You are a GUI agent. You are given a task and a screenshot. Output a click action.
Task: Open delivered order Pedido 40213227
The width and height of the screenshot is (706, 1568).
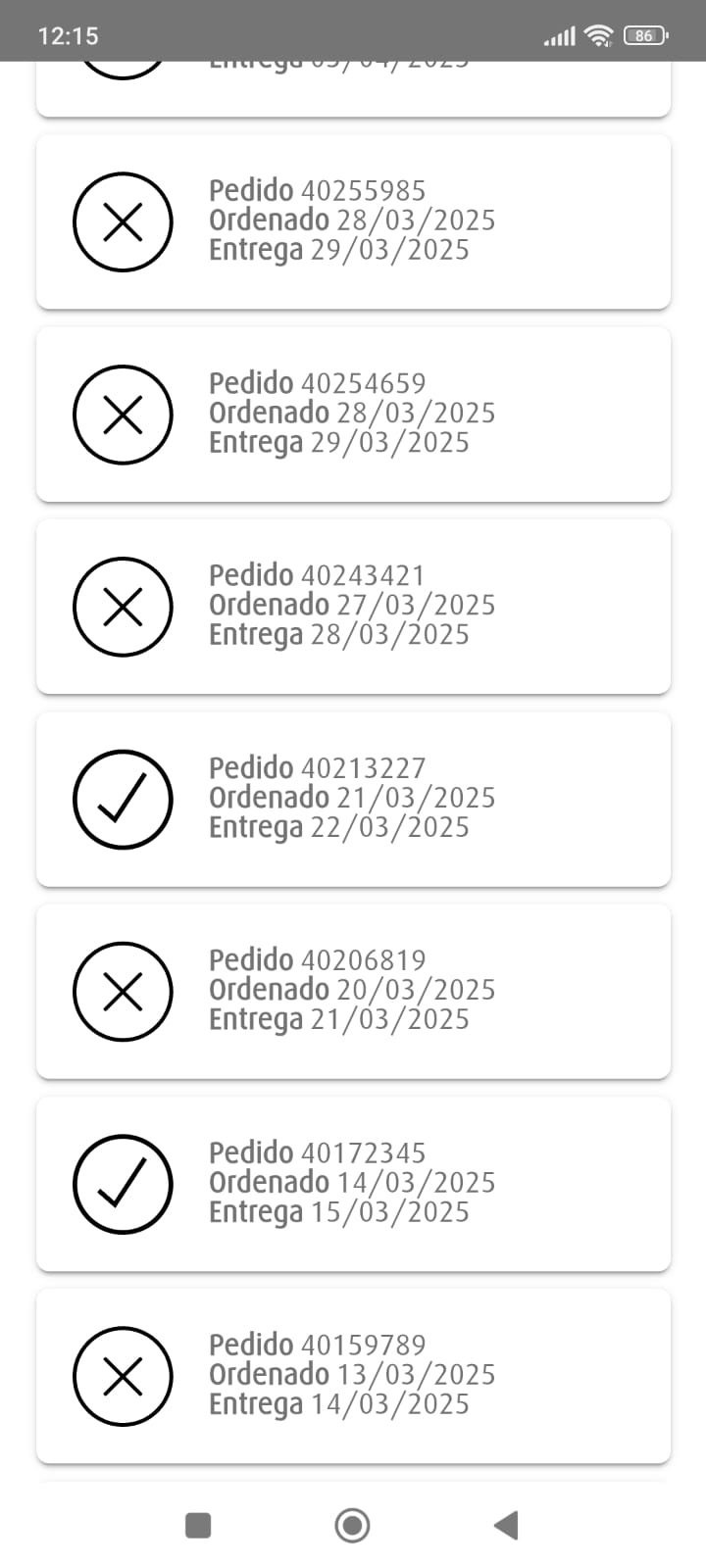point(353,799)
